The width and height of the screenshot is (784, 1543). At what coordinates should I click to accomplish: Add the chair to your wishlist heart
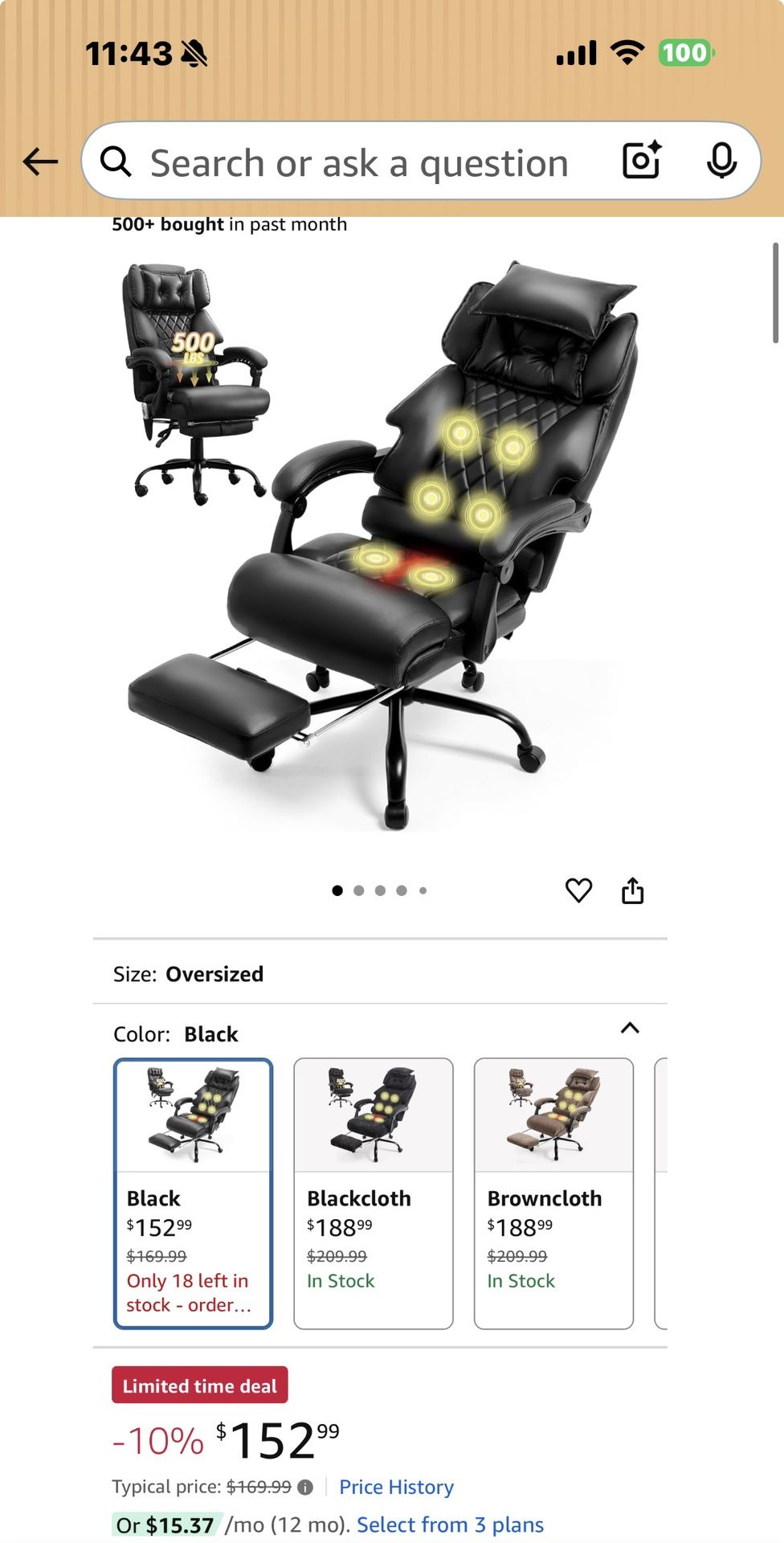[x=579, y=890]
